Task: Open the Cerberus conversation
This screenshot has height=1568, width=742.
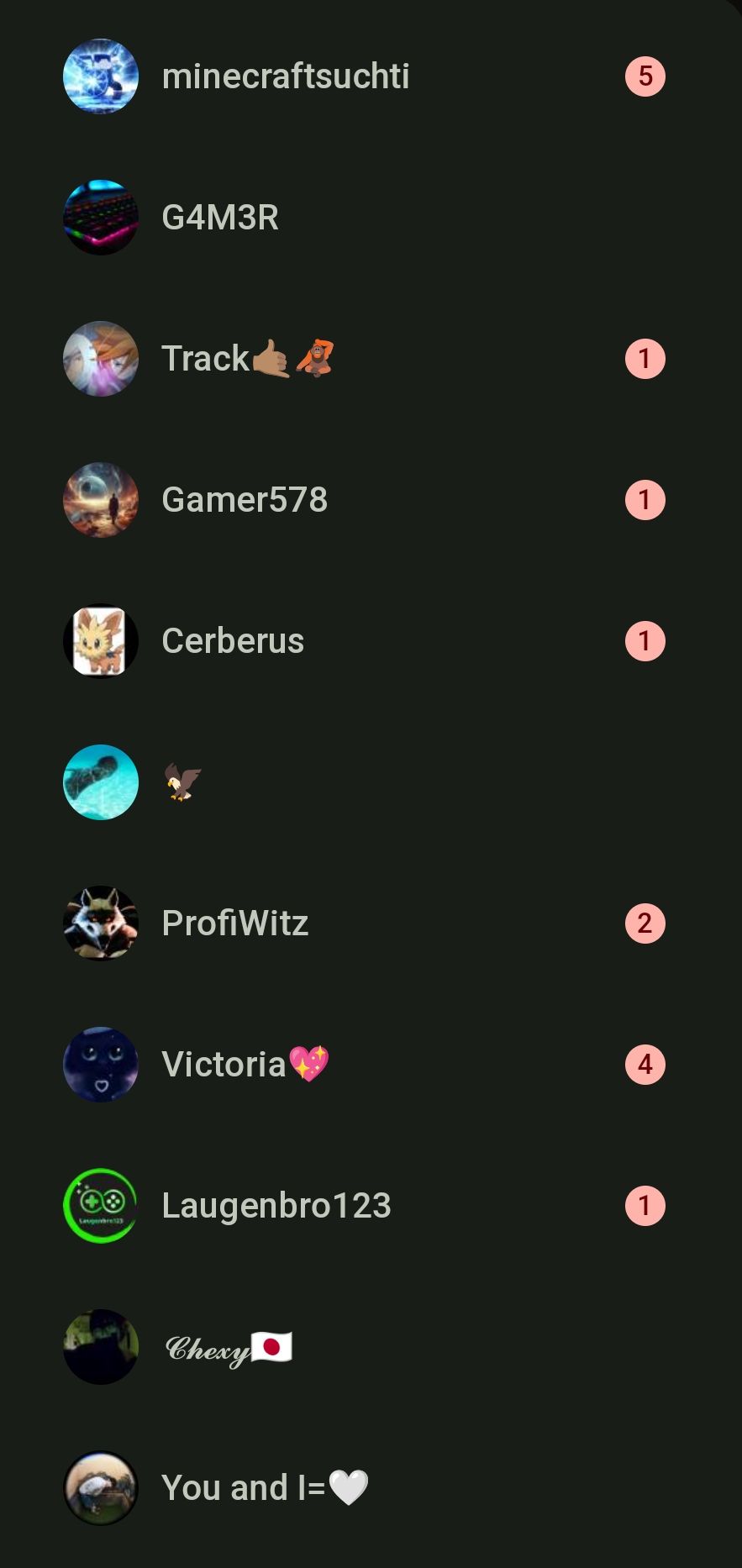Action: [x=233, y=641]
